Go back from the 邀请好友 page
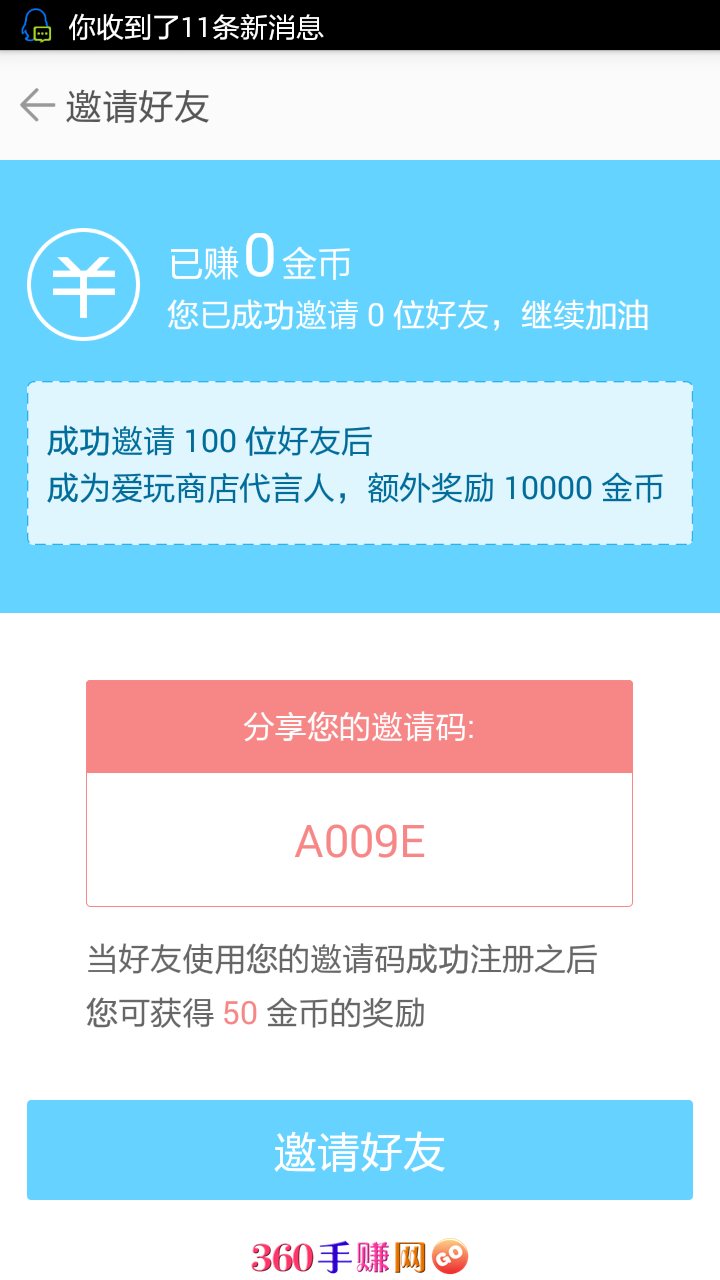Viewport: 720px width, 1280px height. click(37, 105)
